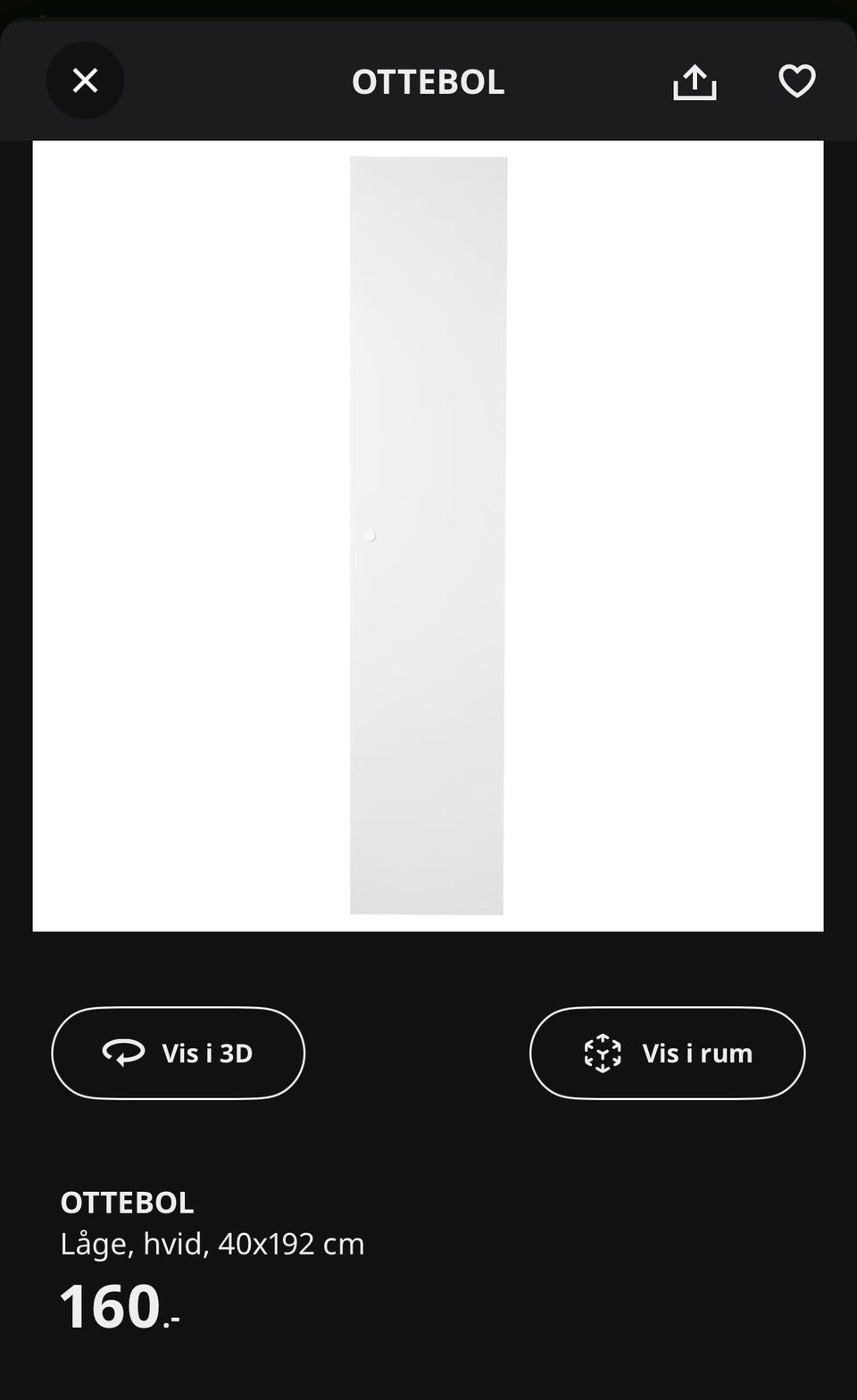Open sharing options via the upload arrow icon

pyautogui.click(x=695, y=80)
